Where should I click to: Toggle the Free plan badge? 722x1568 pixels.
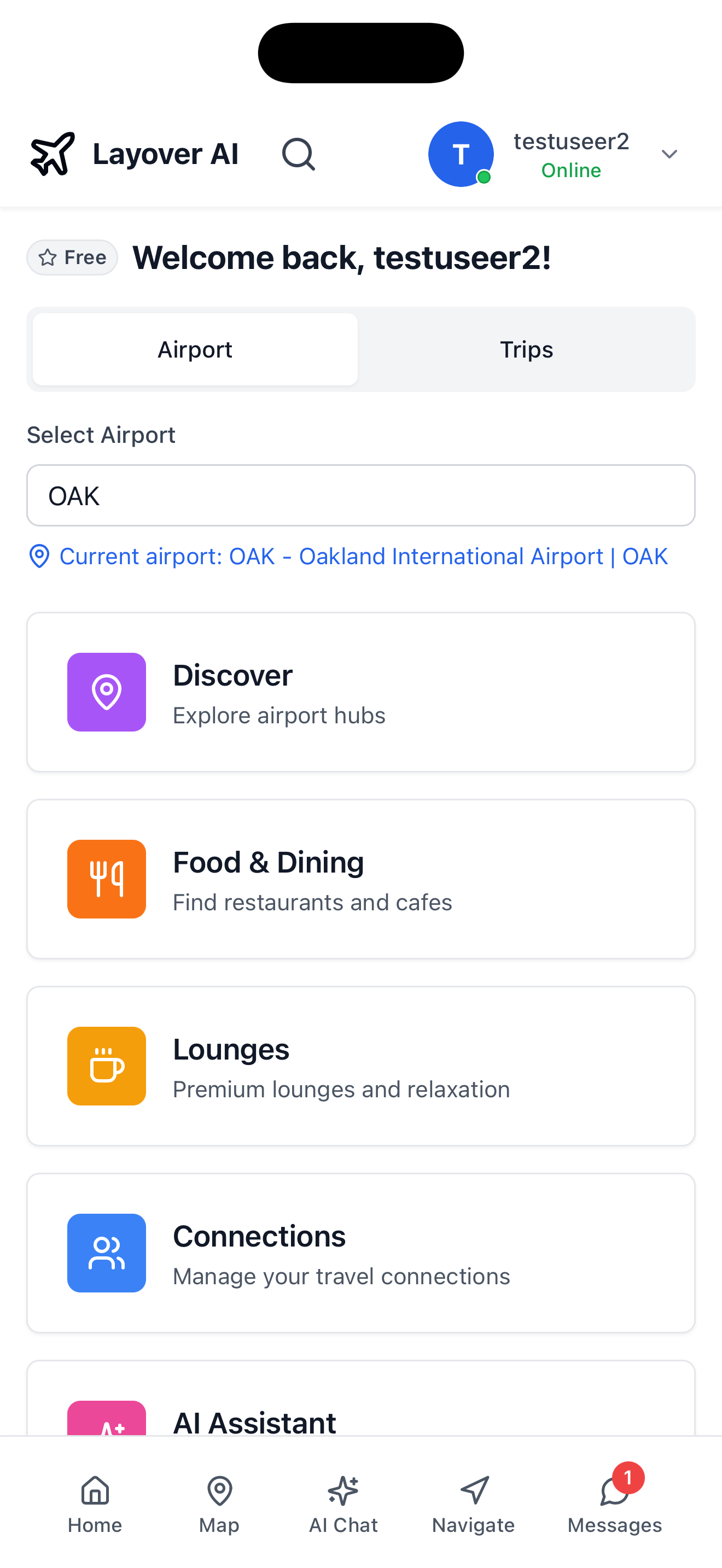[x=72, y=258]
